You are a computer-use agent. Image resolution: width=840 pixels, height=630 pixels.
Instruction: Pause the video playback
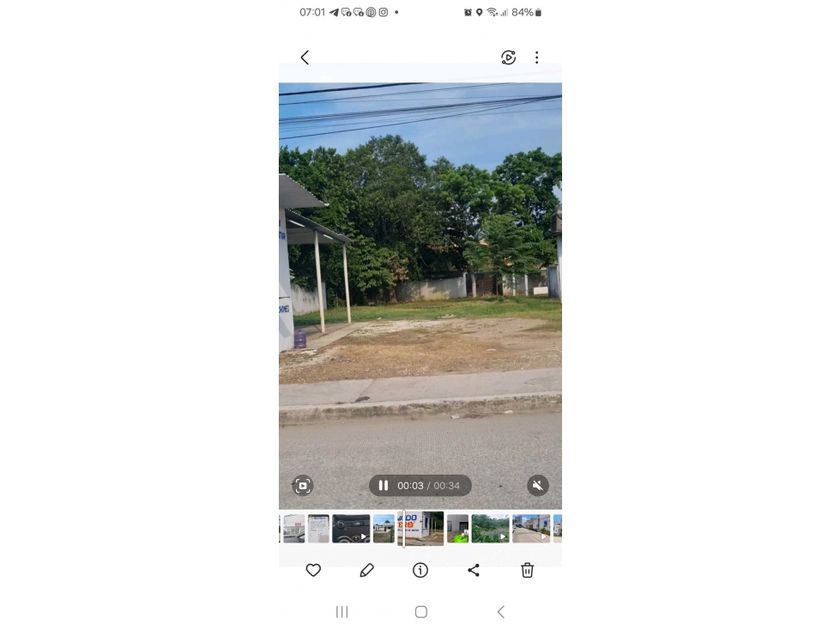(383, 486)
